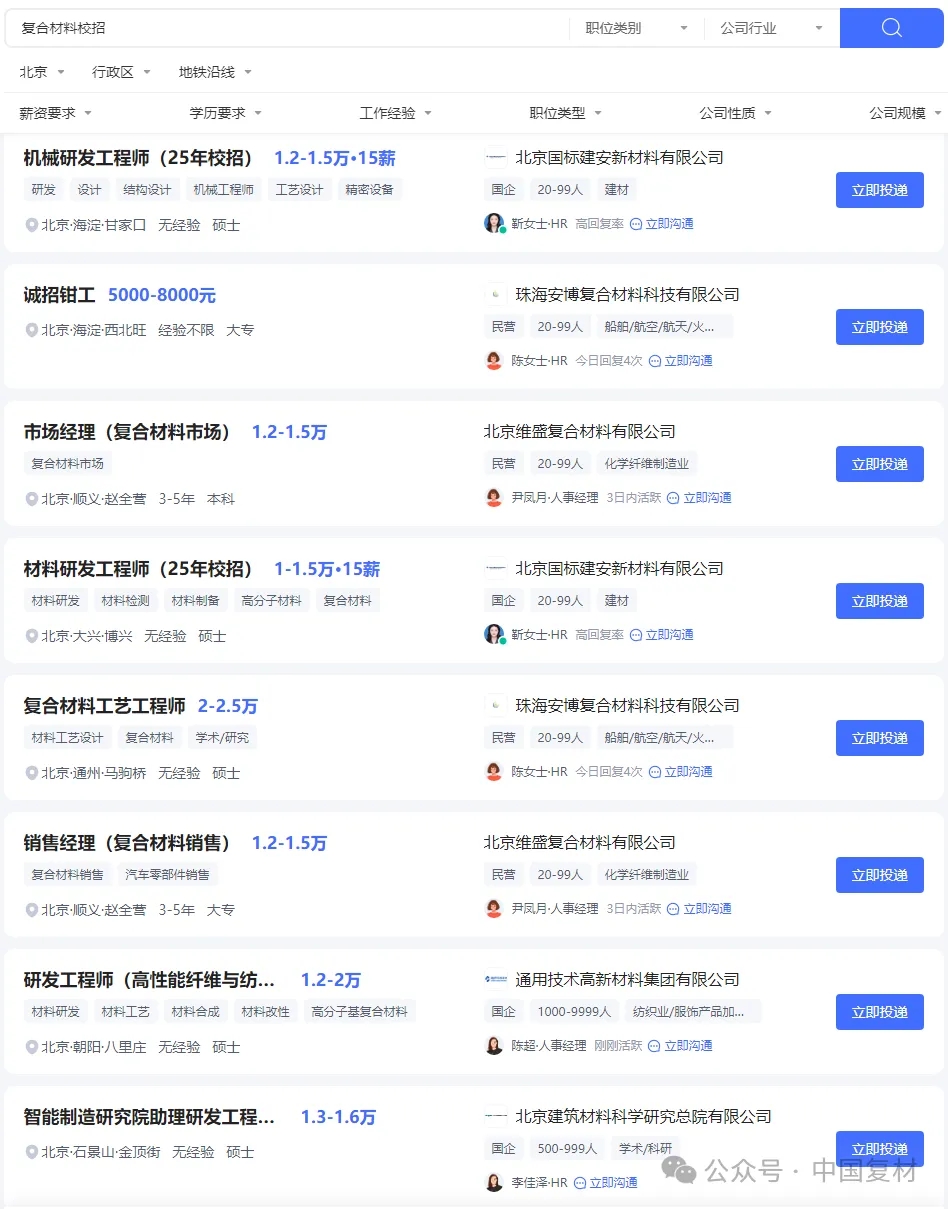The height and width of the screenshot is (1209, 948).
Task: Click 尹凤月·人事经理 avatar picture
Action: (492, 497)
